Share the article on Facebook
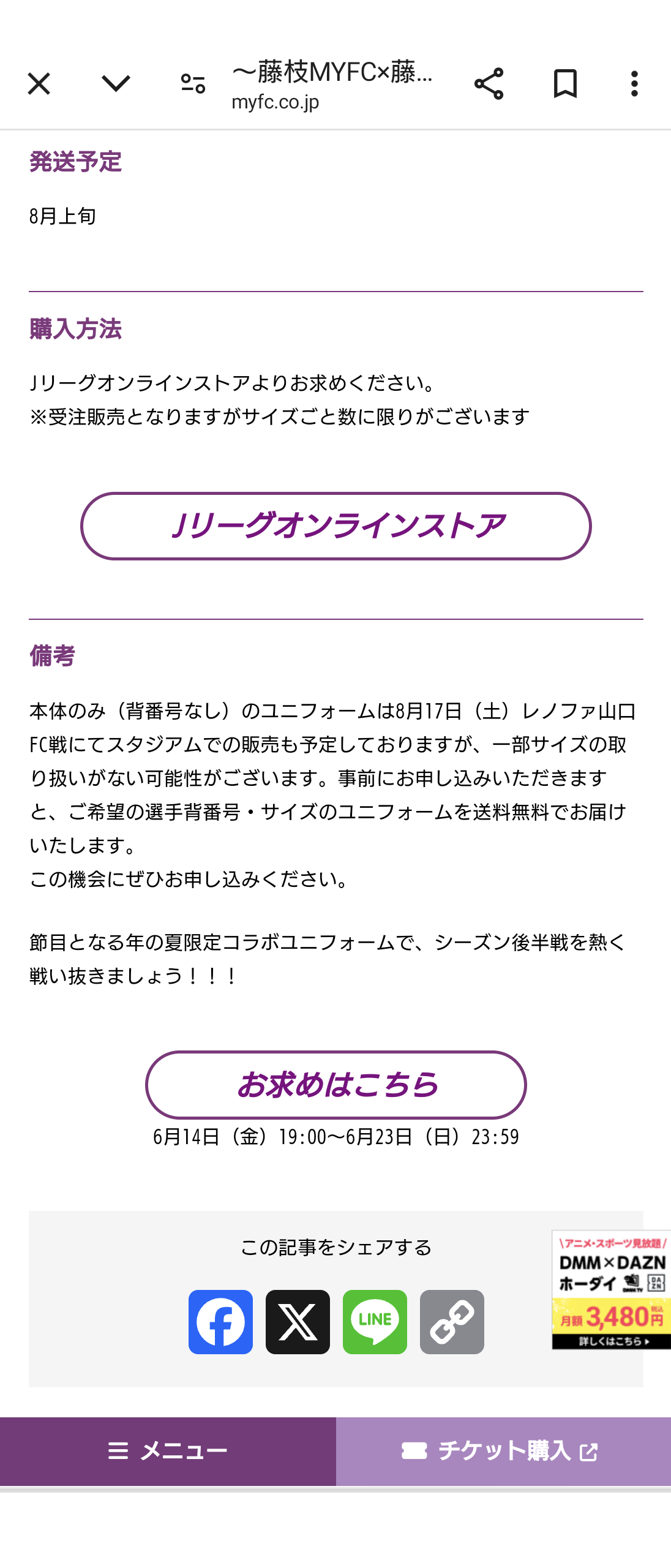The image size is (671, 1568). point(220,1322)
